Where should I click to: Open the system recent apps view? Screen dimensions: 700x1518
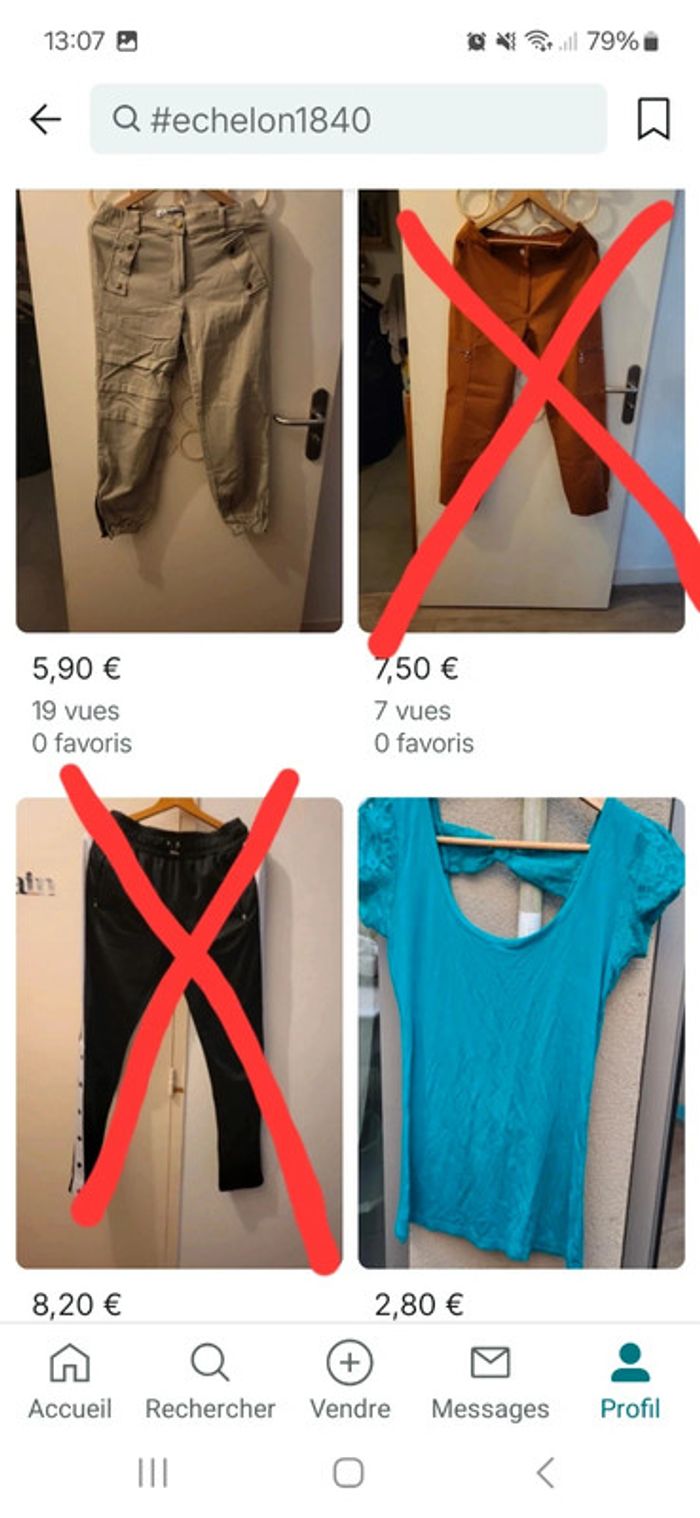click(x=152, y=1472)
